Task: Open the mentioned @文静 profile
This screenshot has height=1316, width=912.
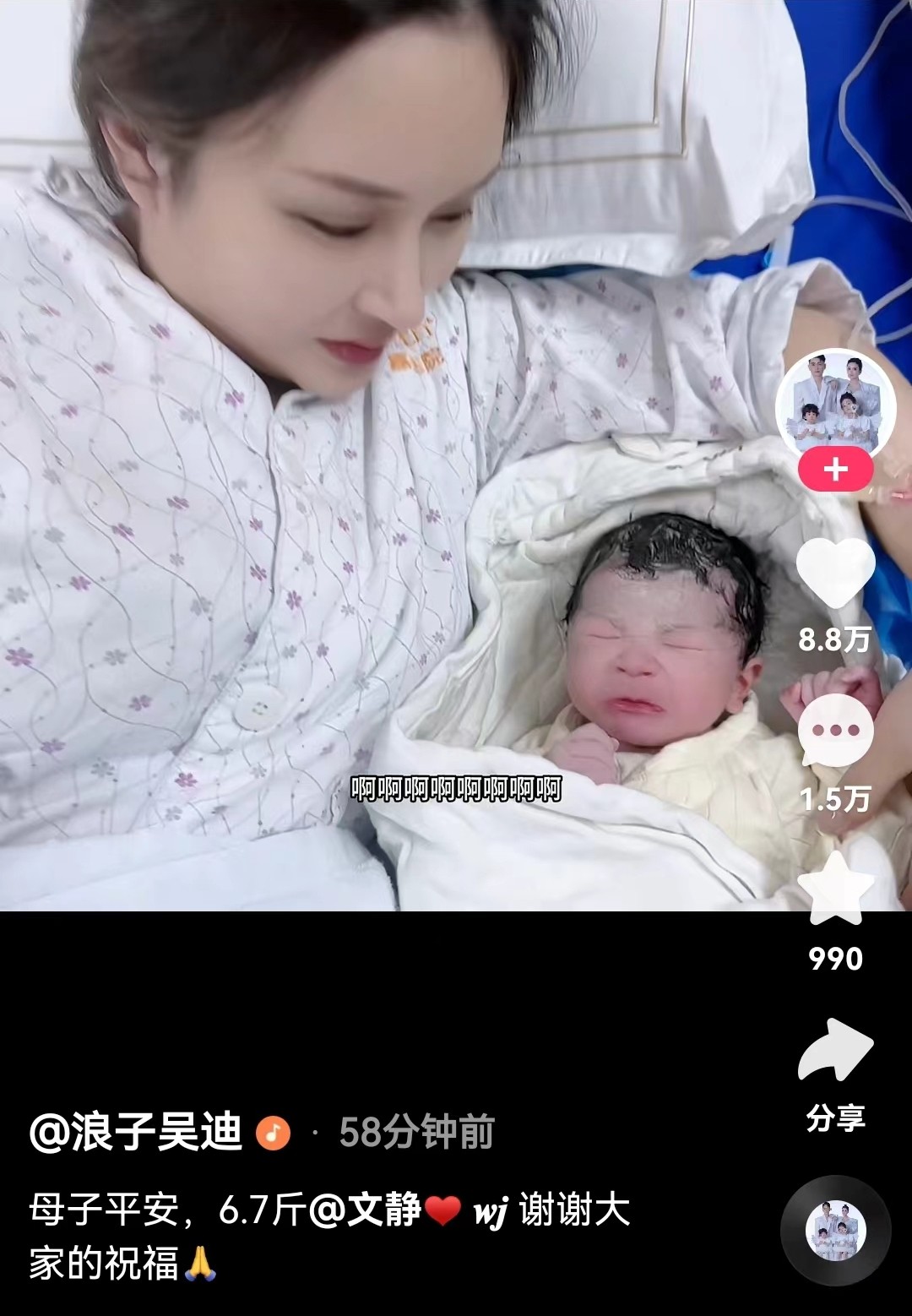Action: pos(366,1210)
